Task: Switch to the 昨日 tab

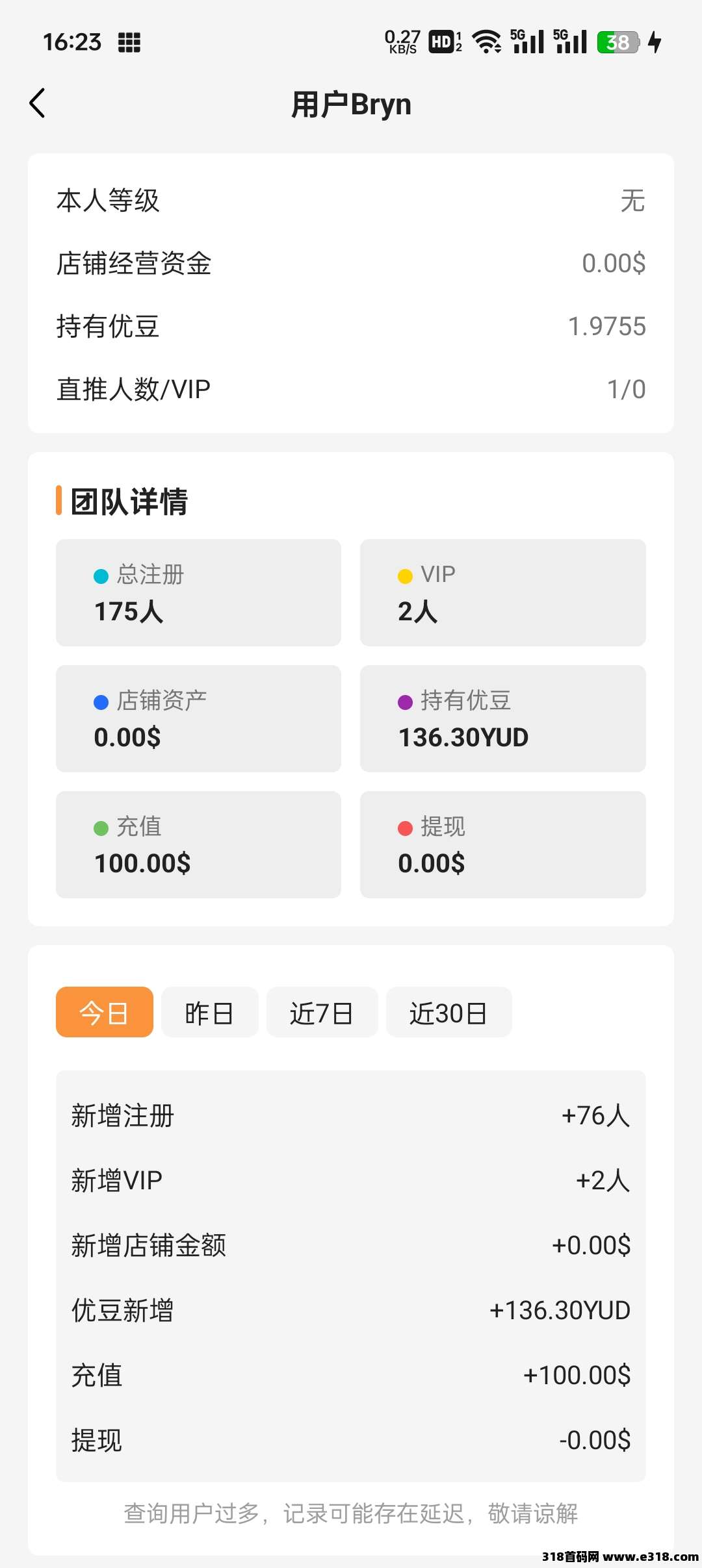Action: coord(209,1012)
